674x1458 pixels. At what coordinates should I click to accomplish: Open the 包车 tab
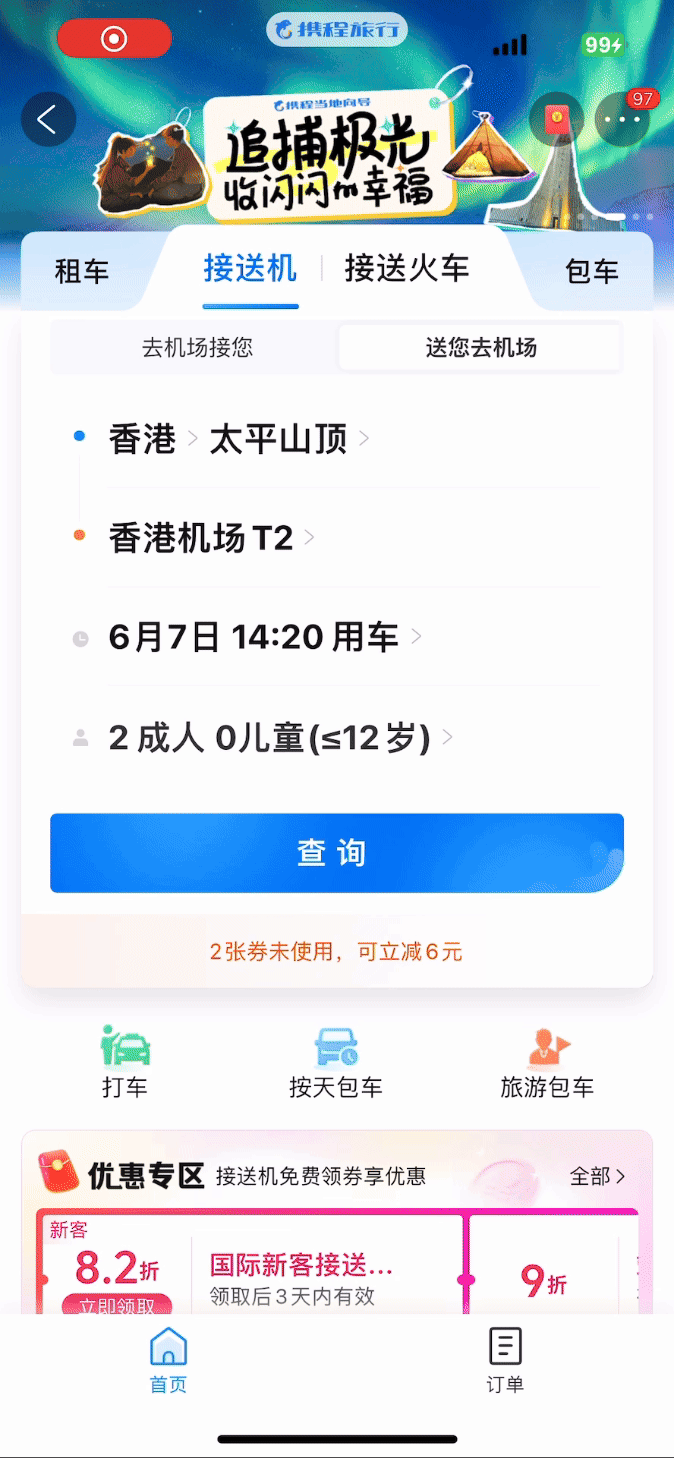pyautogui.click(x=592, y=271)
